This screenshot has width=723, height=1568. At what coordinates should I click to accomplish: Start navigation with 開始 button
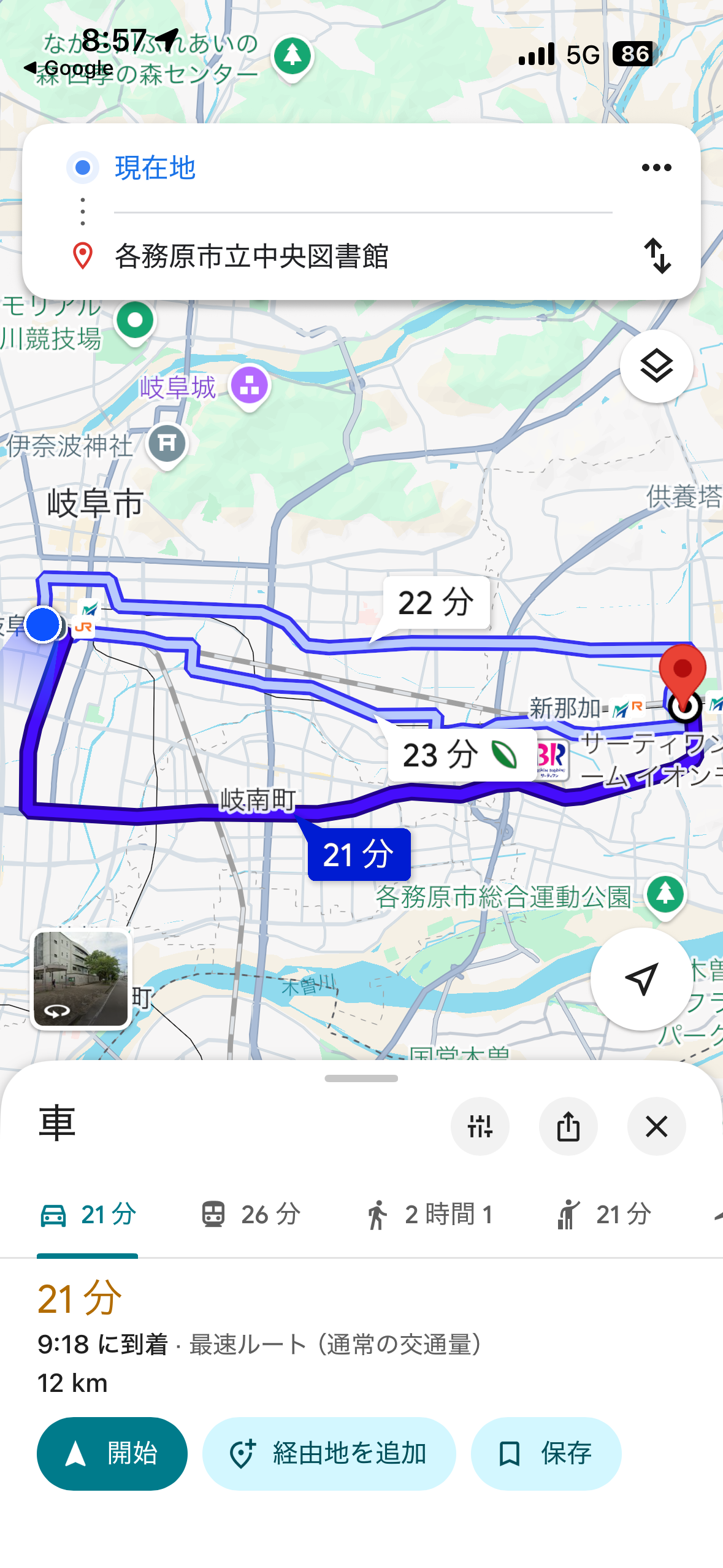(112, 1453)
